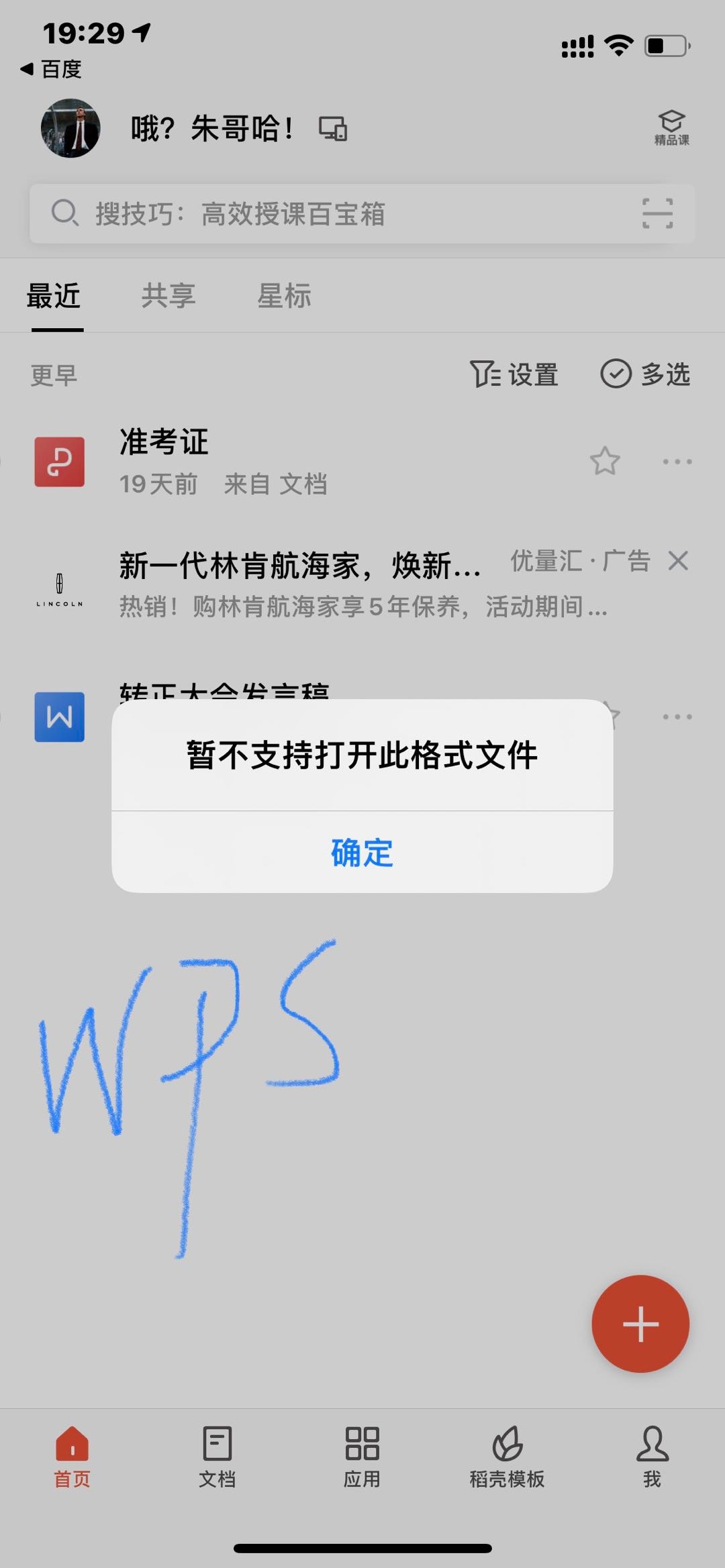Viewport: 725px width, 1568px height.
Task: Dismiss the Lincoln ad
Action: (678, 561)
